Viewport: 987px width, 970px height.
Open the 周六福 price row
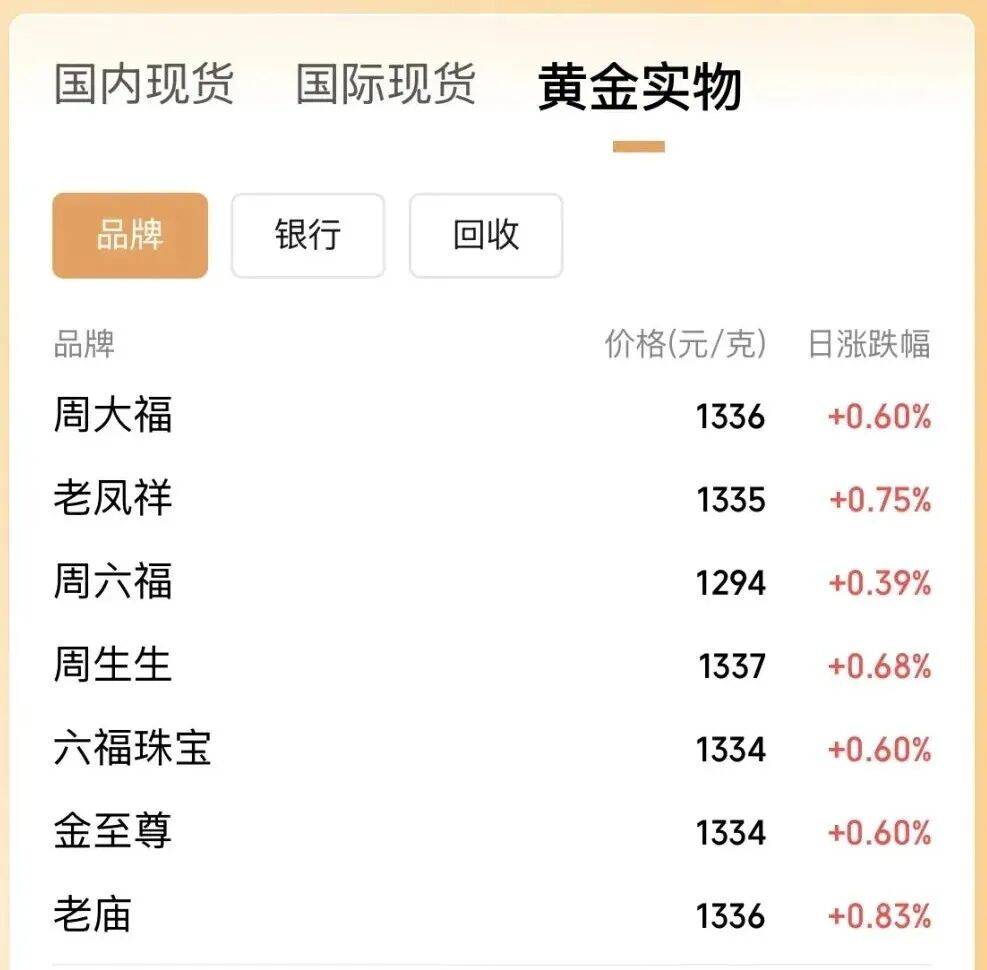[490, 582]
